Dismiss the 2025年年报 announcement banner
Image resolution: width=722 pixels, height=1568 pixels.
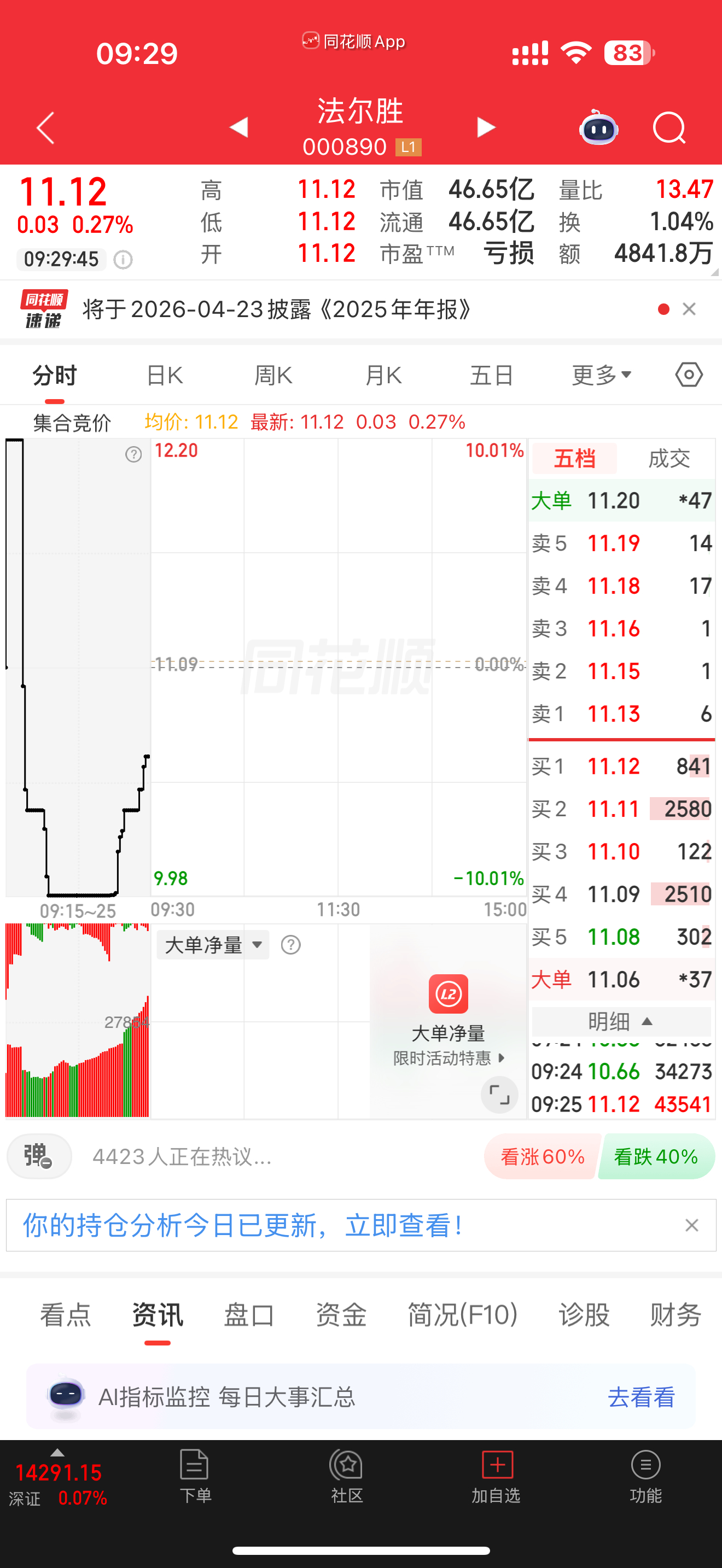tap(690, 309)
